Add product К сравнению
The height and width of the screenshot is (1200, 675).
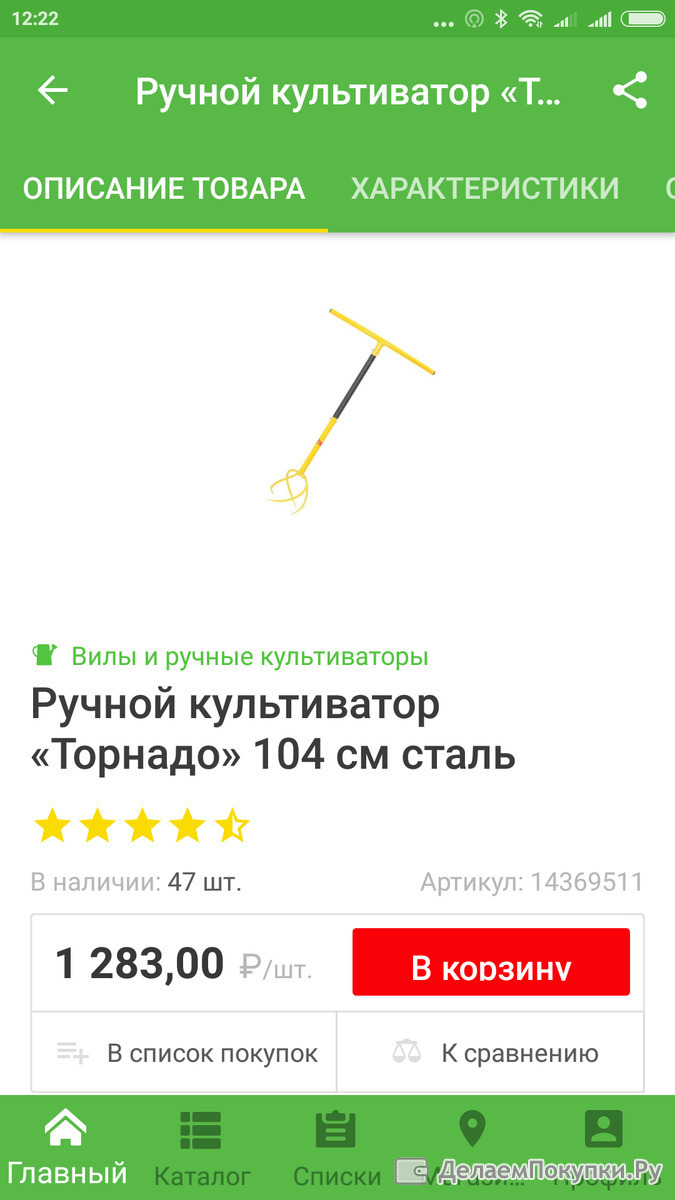tap(491, 1053)
